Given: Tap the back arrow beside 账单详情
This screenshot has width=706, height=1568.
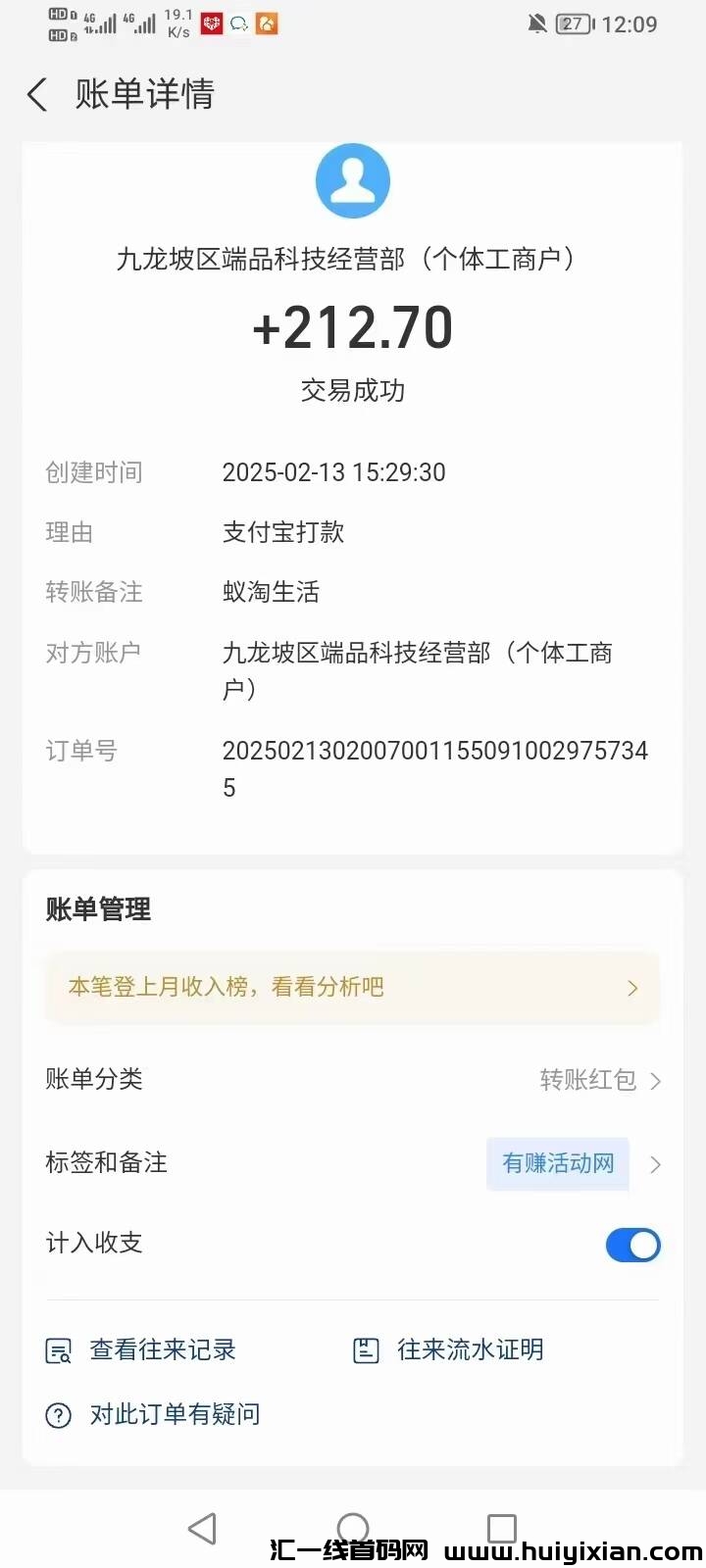Looking at the screenshot, I should tap(36, 95).
